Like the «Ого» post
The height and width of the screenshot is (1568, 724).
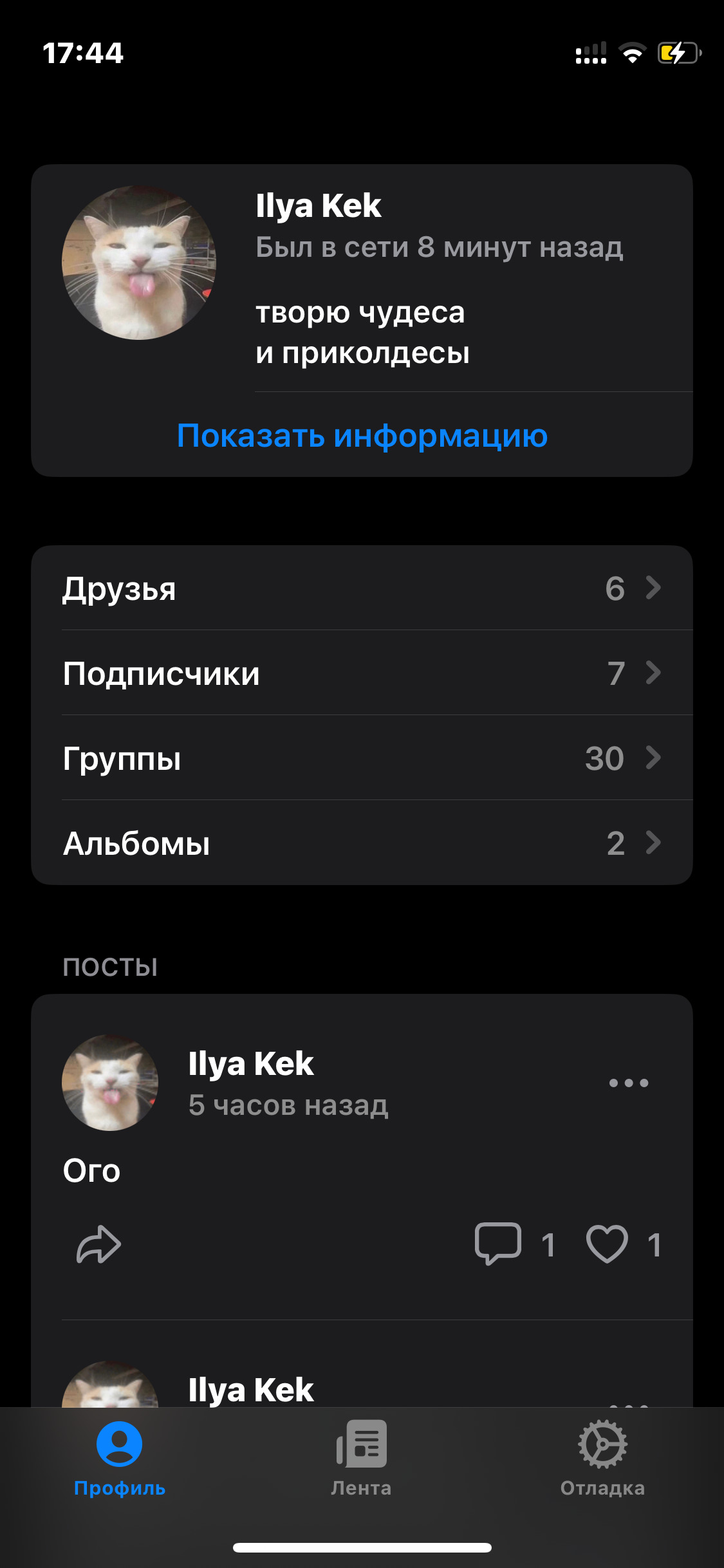point(606,1244)
